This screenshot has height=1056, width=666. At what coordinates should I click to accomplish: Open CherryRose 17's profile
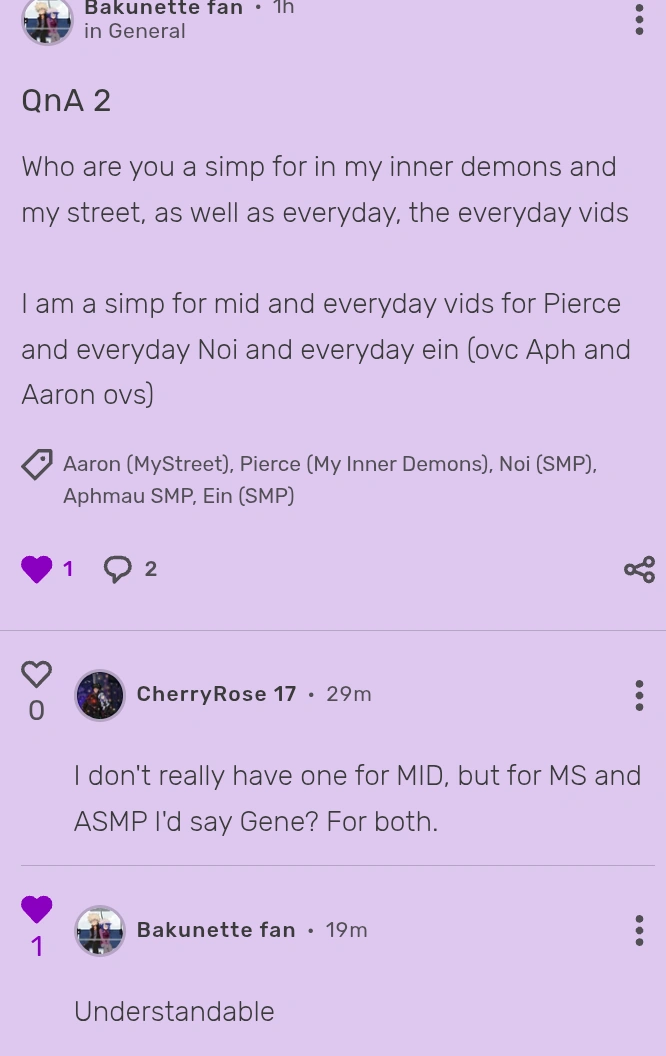(x=100, y=695)
